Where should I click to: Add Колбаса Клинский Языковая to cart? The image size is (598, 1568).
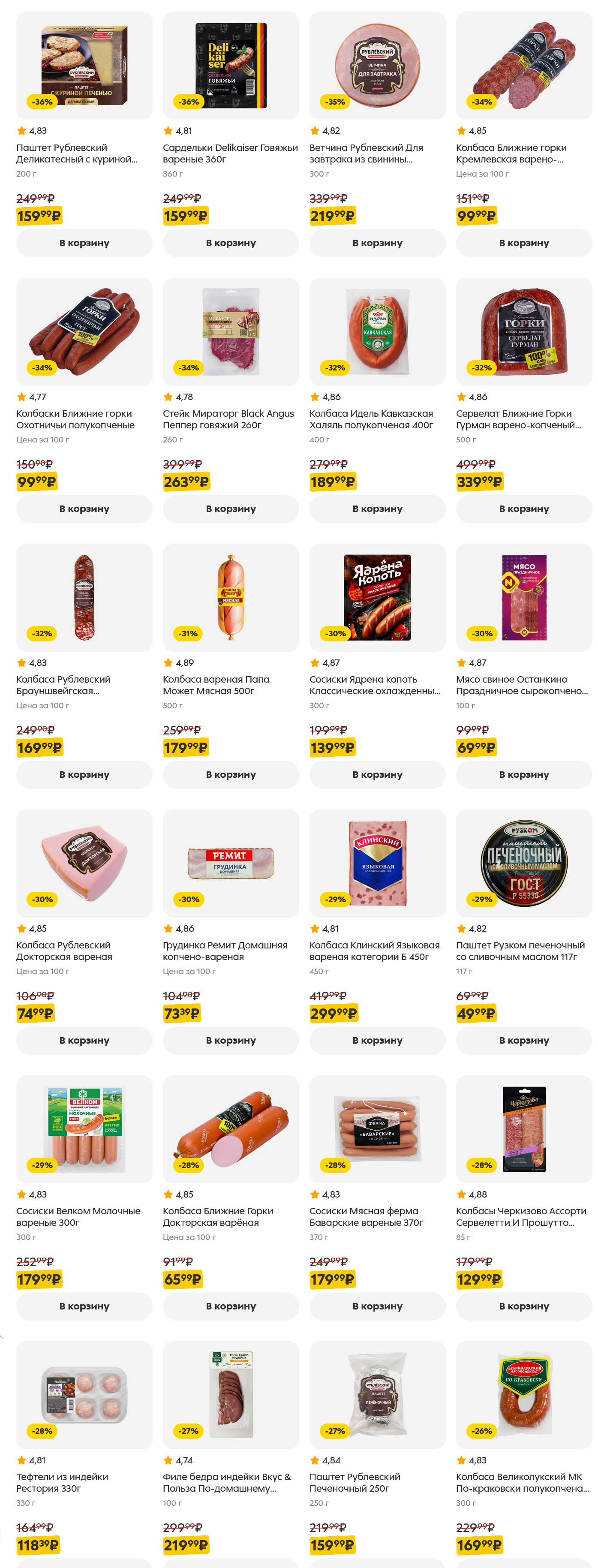pyautogui.click(x=377, y=1040)
